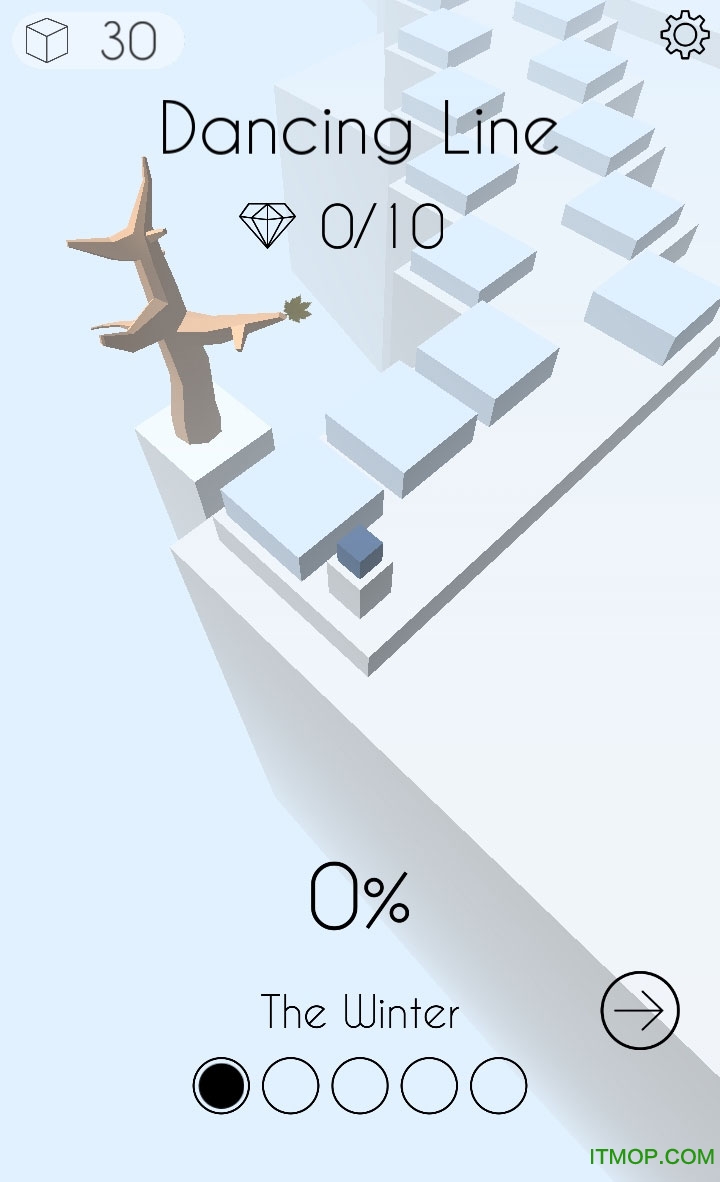Select the fourth level indicator dot

[429, 1085]
